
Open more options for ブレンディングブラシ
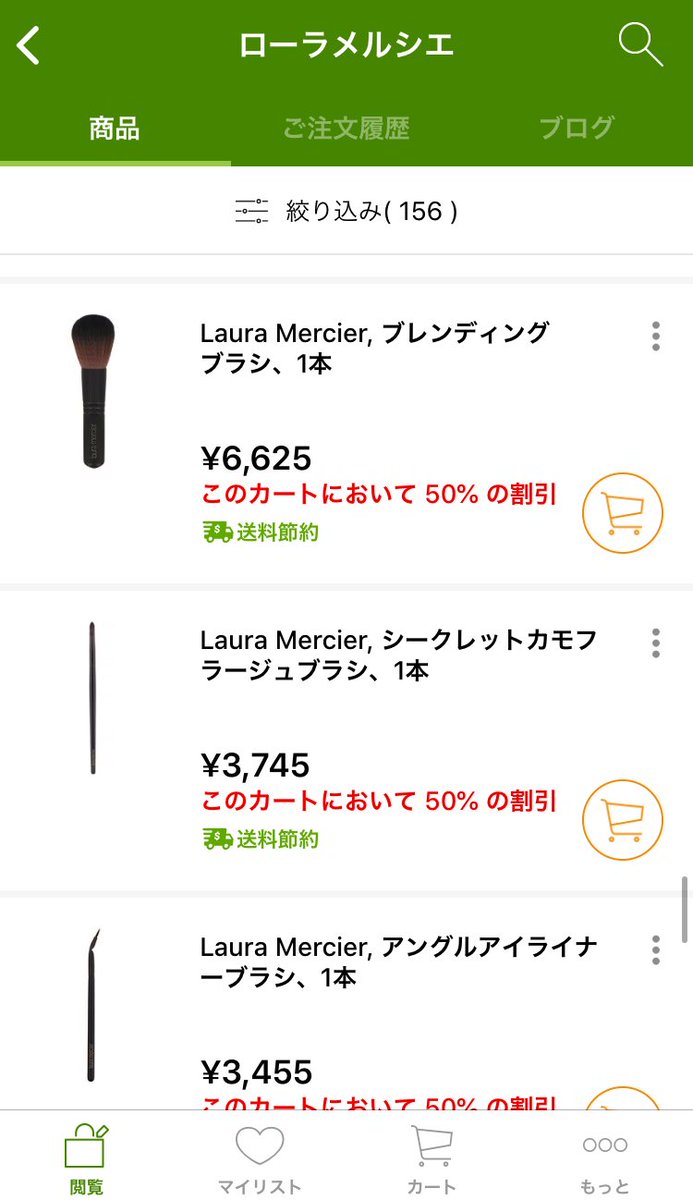tap(655, 336)
